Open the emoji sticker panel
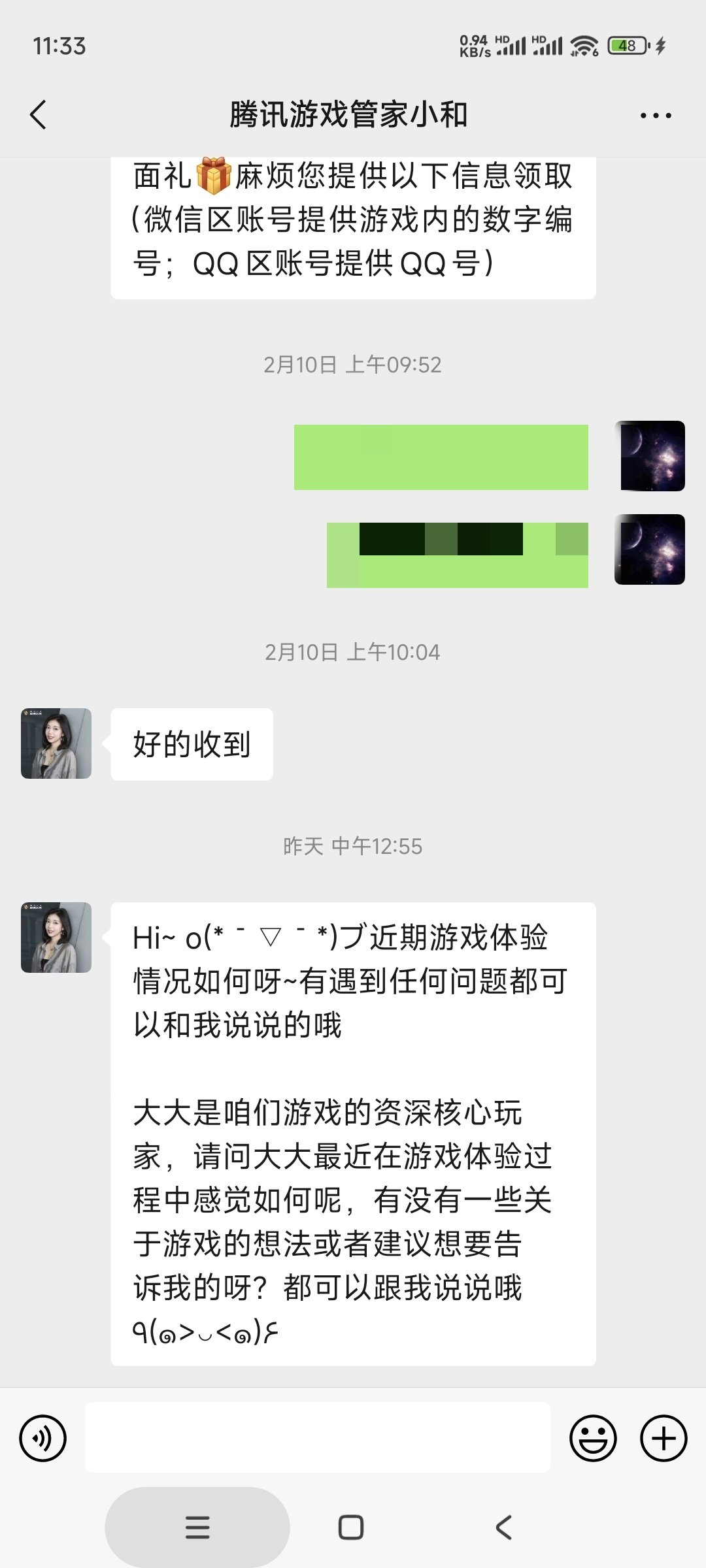Screen dimensions: 706x1568 (593, 1438)
